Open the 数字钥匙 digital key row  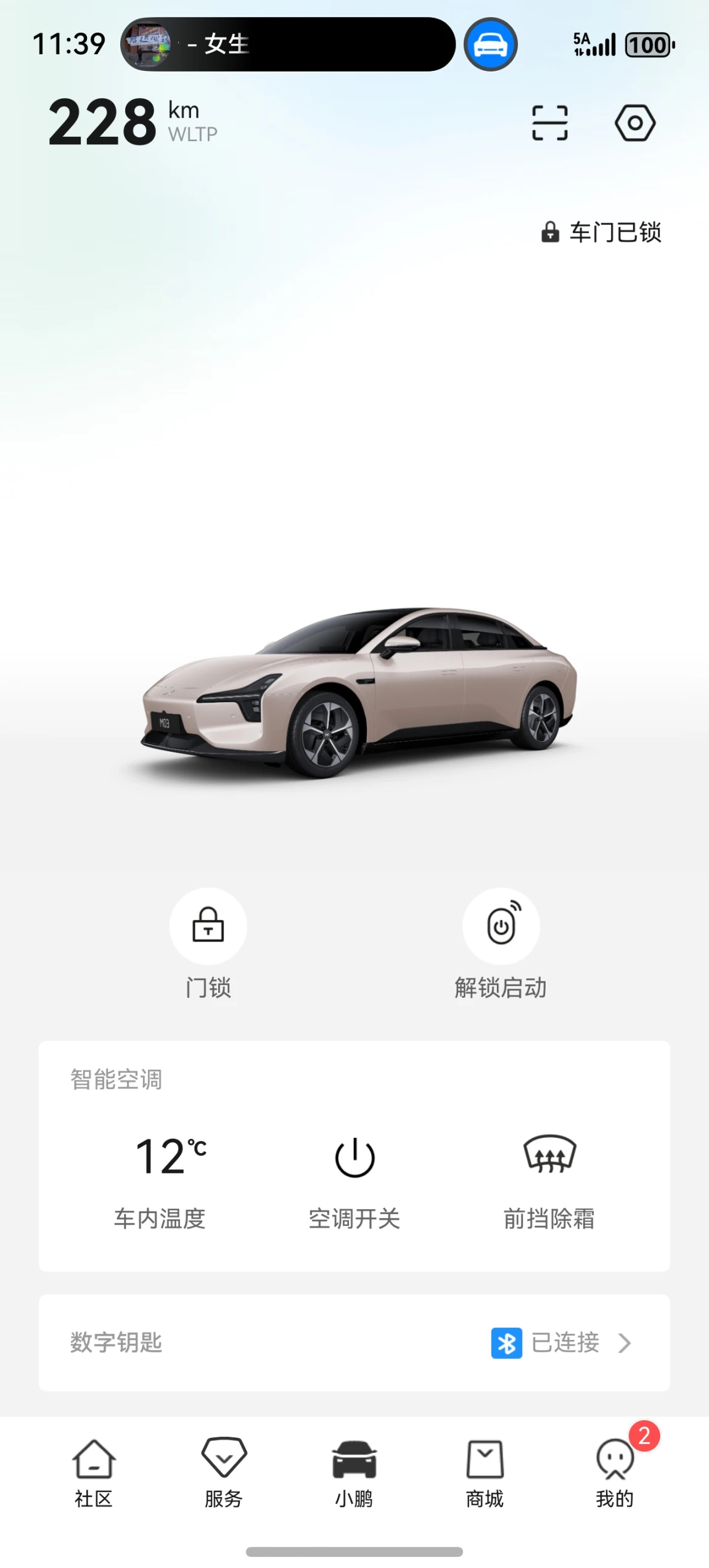point(354,1343)
